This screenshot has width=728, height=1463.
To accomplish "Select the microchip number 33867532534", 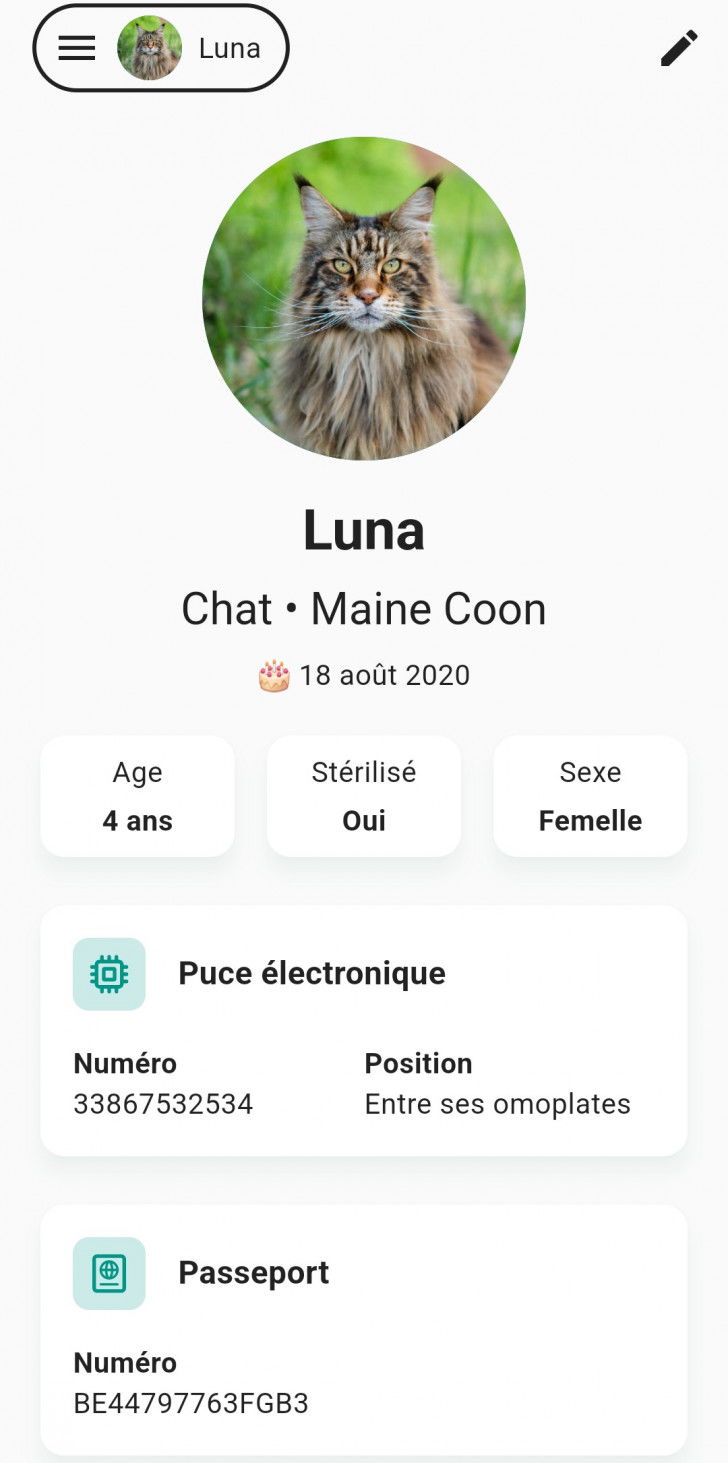I will point(163,1103).
